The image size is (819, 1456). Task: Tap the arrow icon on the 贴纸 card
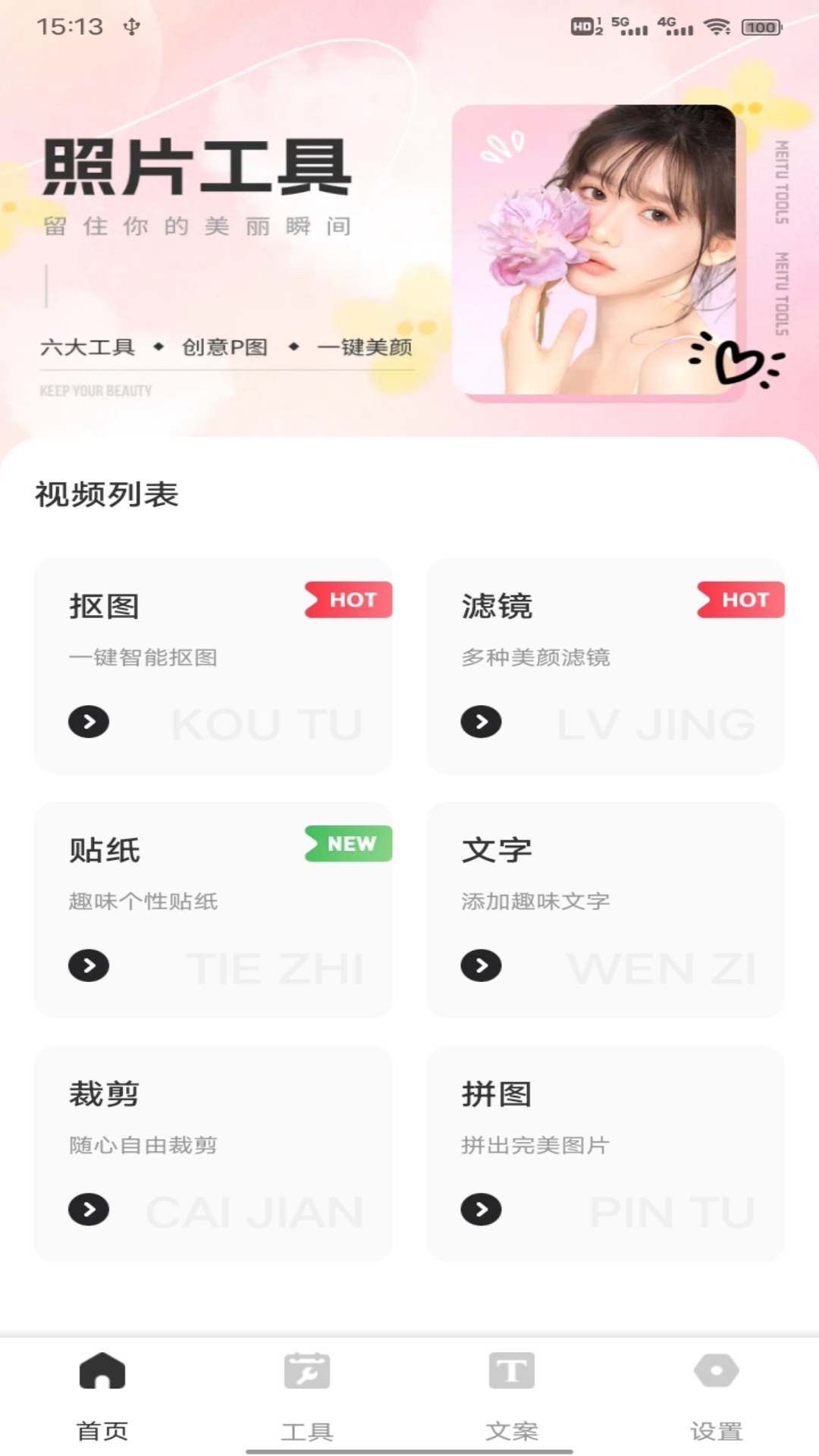pos(89,965)
